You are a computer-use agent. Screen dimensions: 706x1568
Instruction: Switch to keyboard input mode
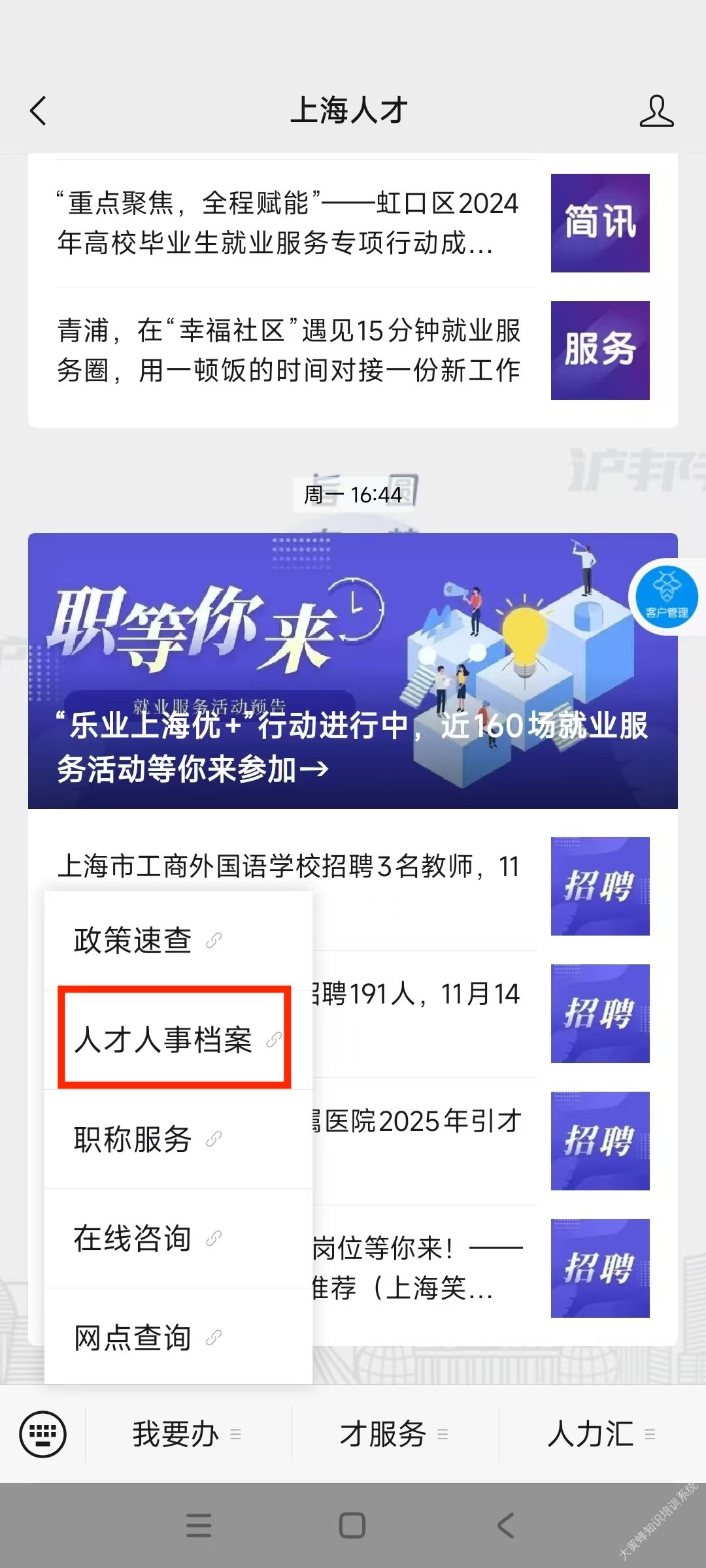click(x=43, y=1434)
